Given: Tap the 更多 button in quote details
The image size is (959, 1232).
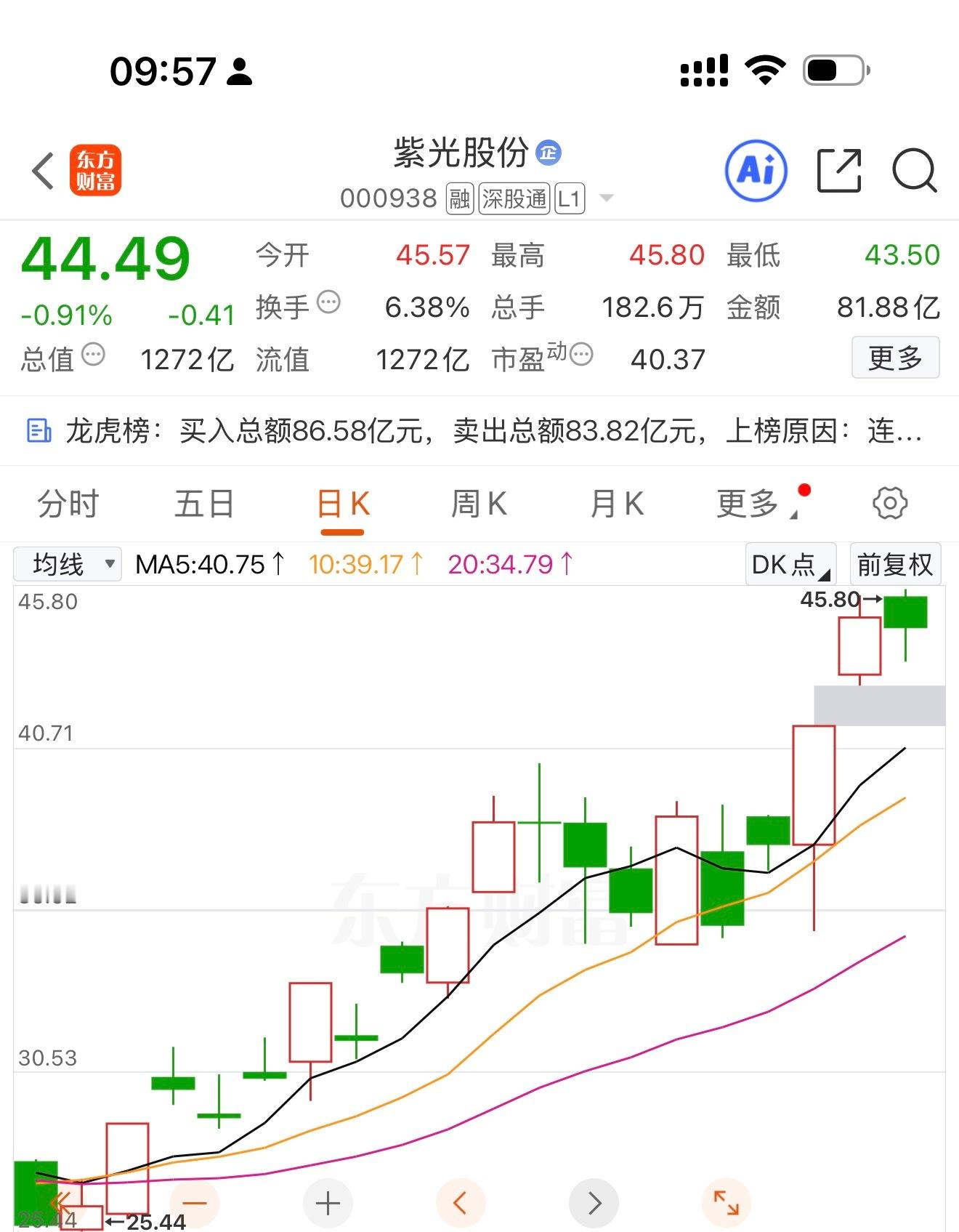Looking at the screenshot, I should (x=895, y=358).
